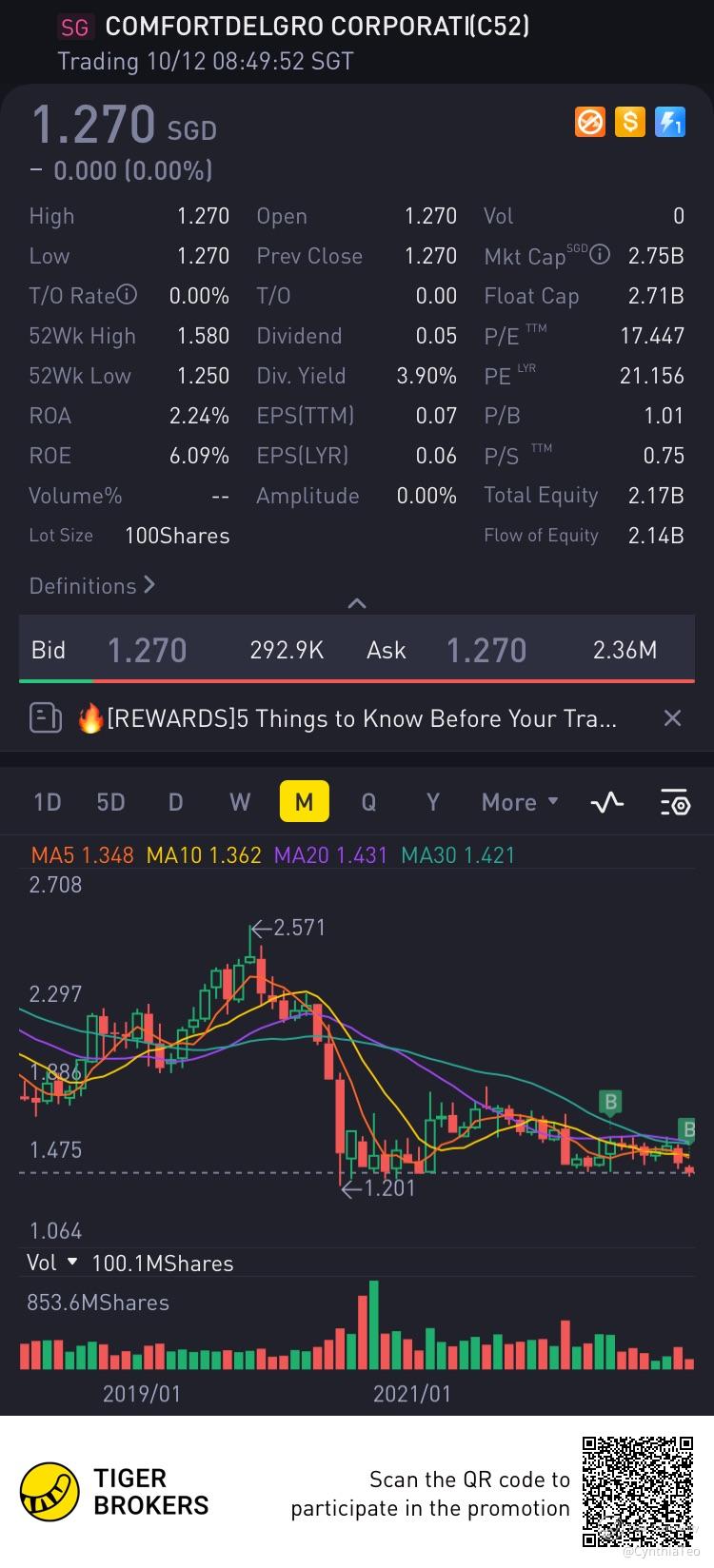
Task: Select the D daily chart tab
Action: click(175, 802)
